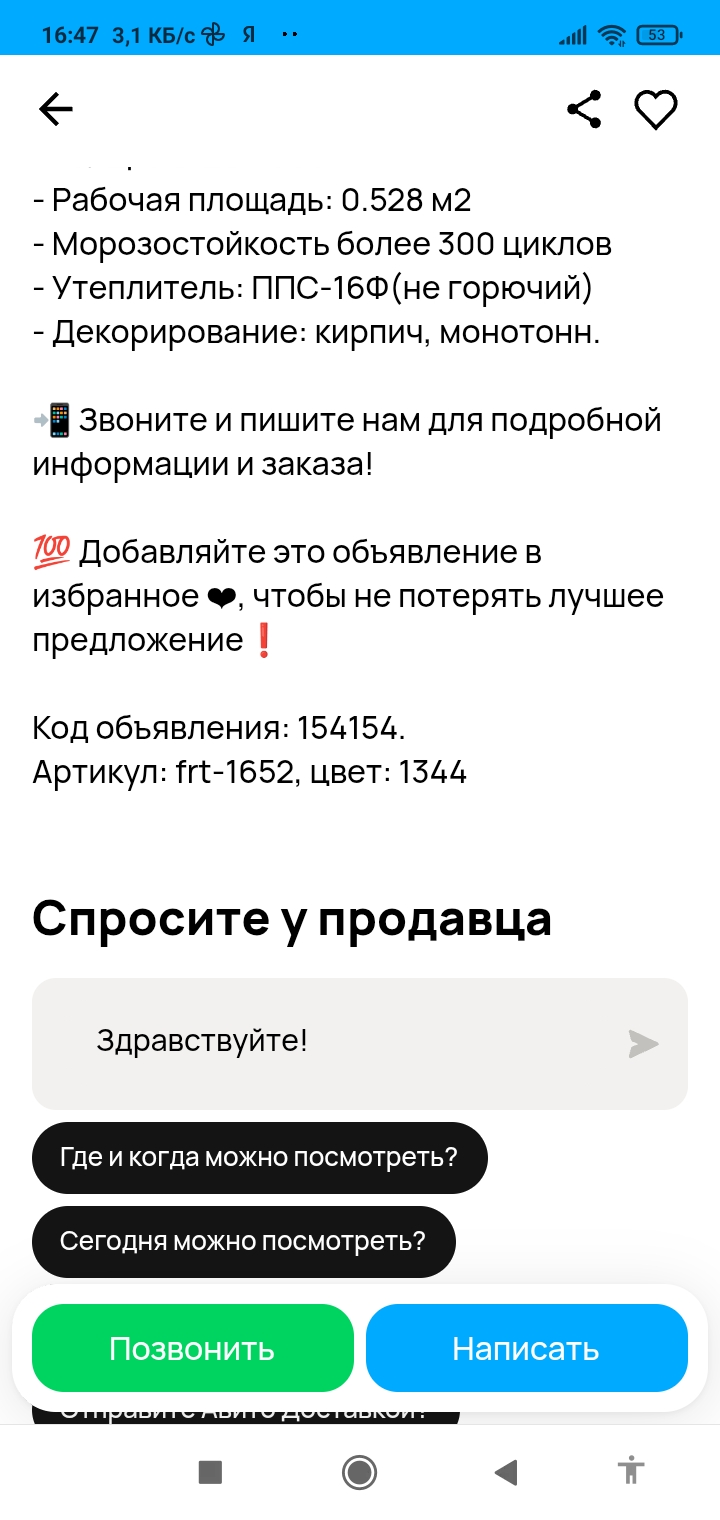
Task: Select chip Сегодня можно посмотреть?
Action: 243,1242
